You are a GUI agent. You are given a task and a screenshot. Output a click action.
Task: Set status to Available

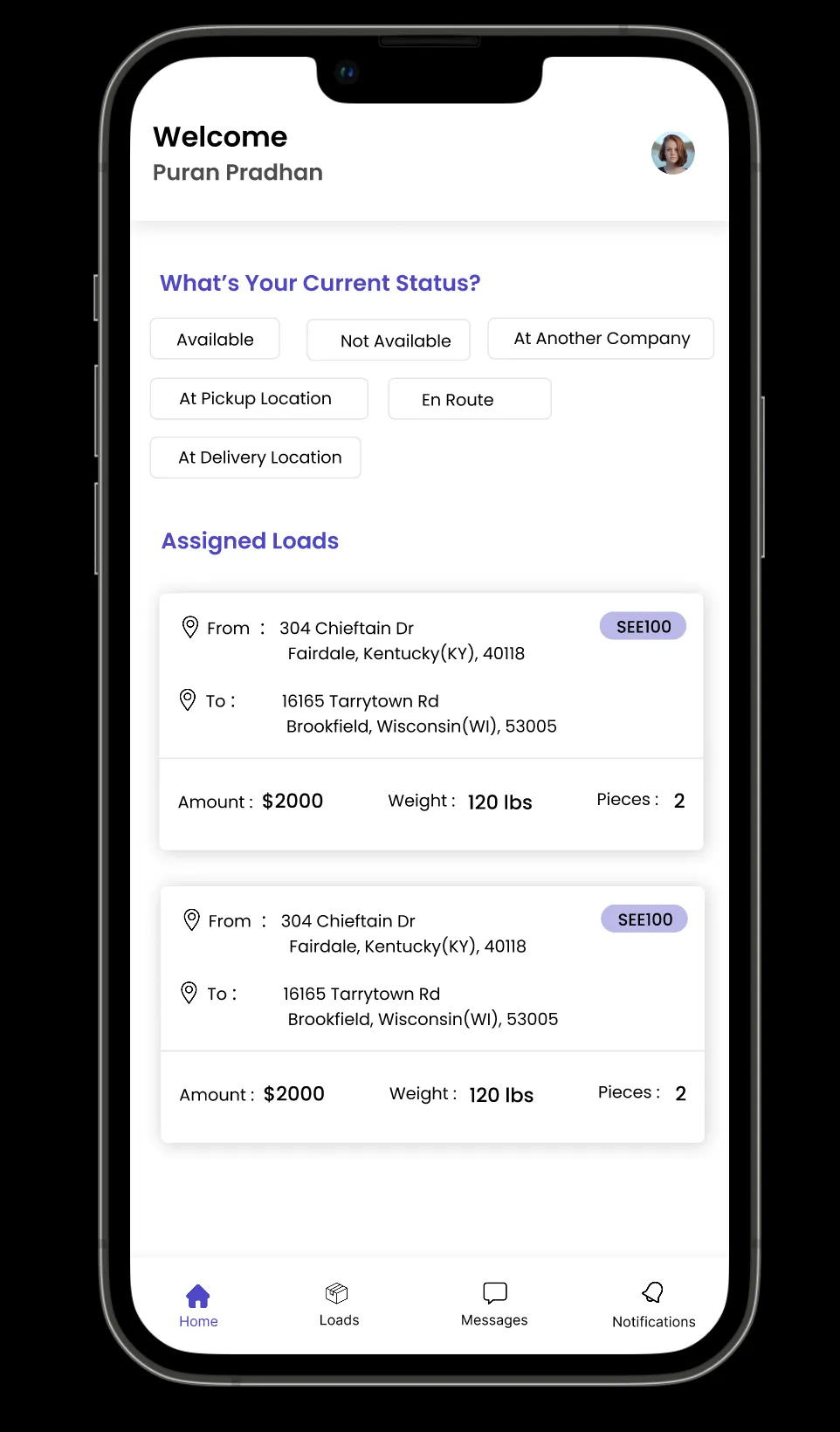point(215,339)
